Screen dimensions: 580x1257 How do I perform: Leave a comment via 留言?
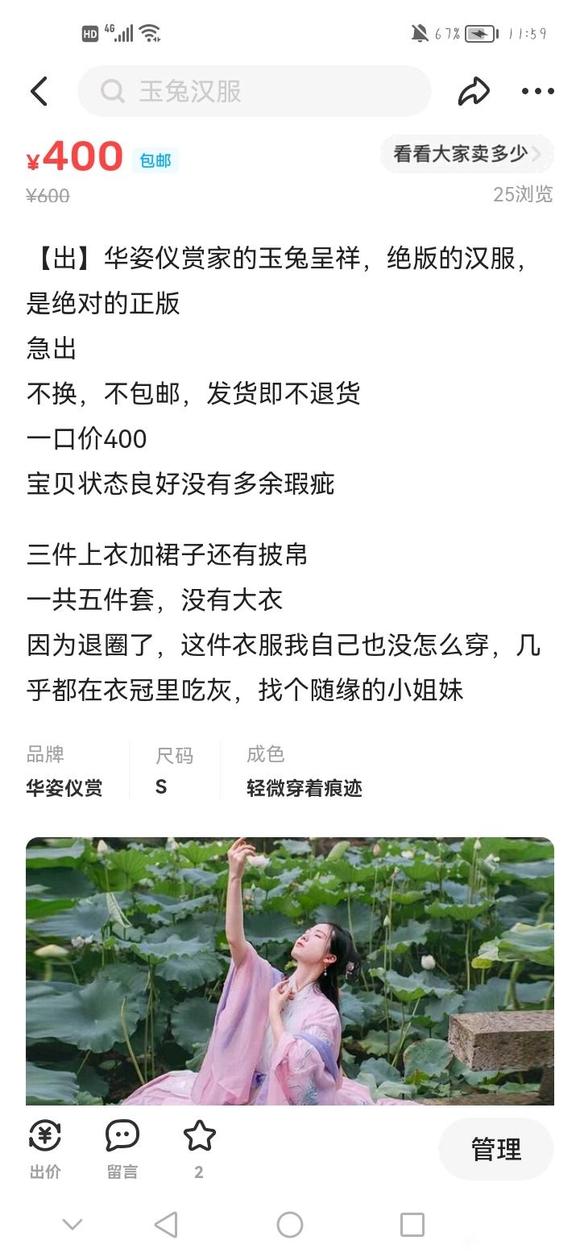tap(122, 1149)
